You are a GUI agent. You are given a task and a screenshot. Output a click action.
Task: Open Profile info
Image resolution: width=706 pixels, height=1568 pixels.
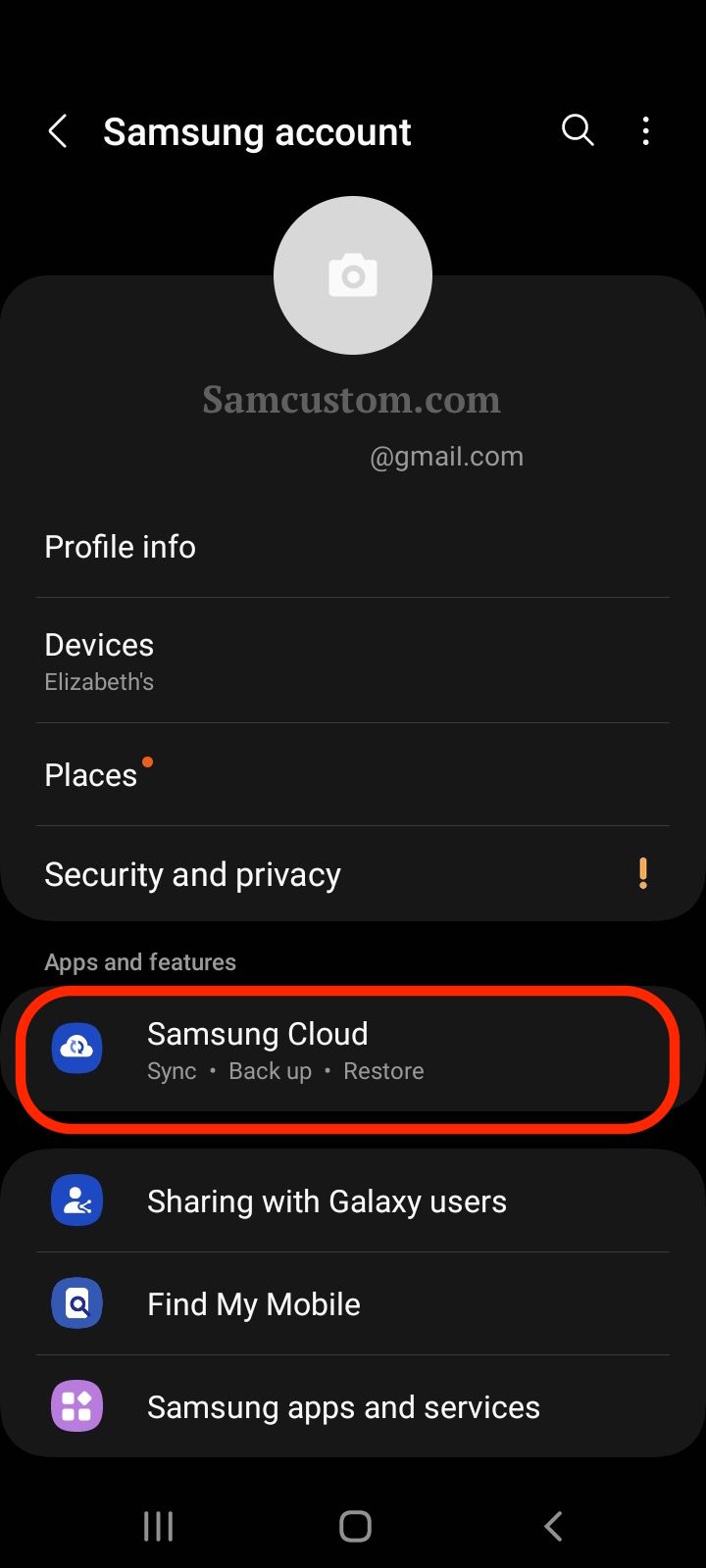click(353, 547)
